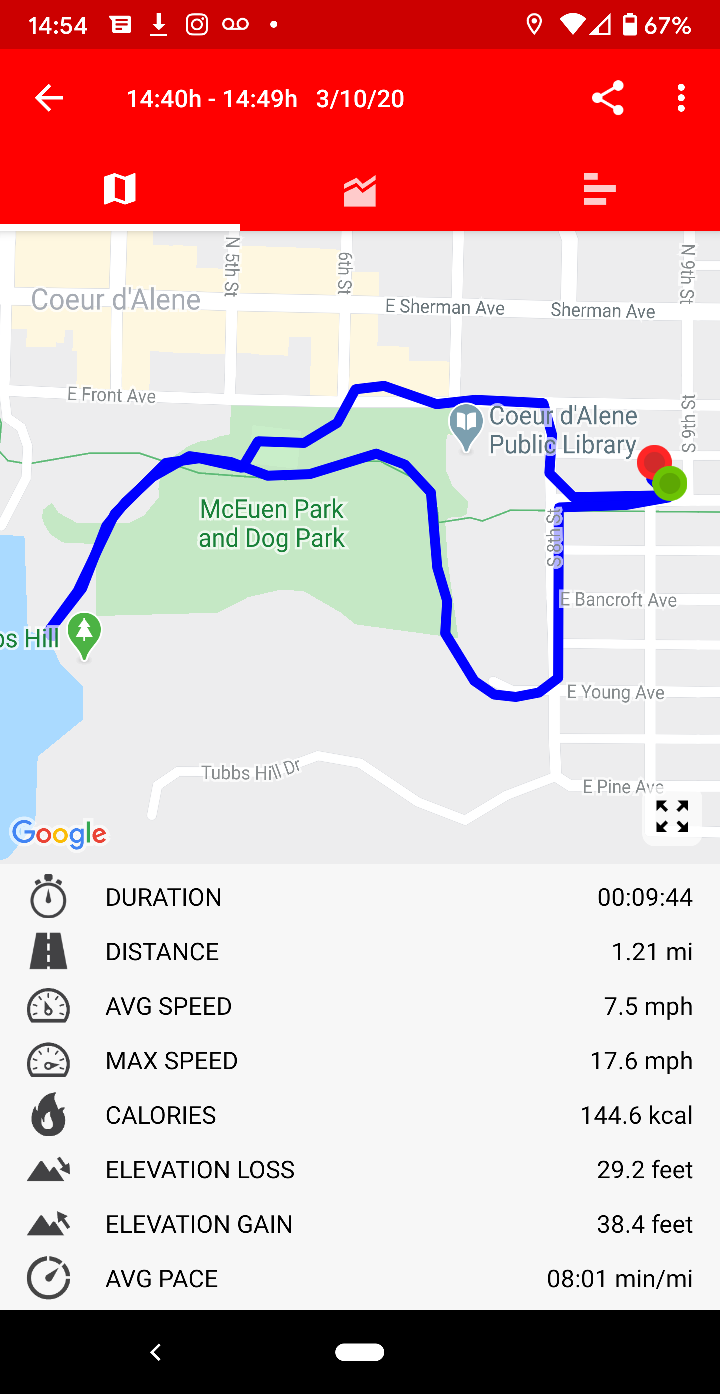Go back using the top arrow
Screen dimensions: 720x1394
(49, 98)
